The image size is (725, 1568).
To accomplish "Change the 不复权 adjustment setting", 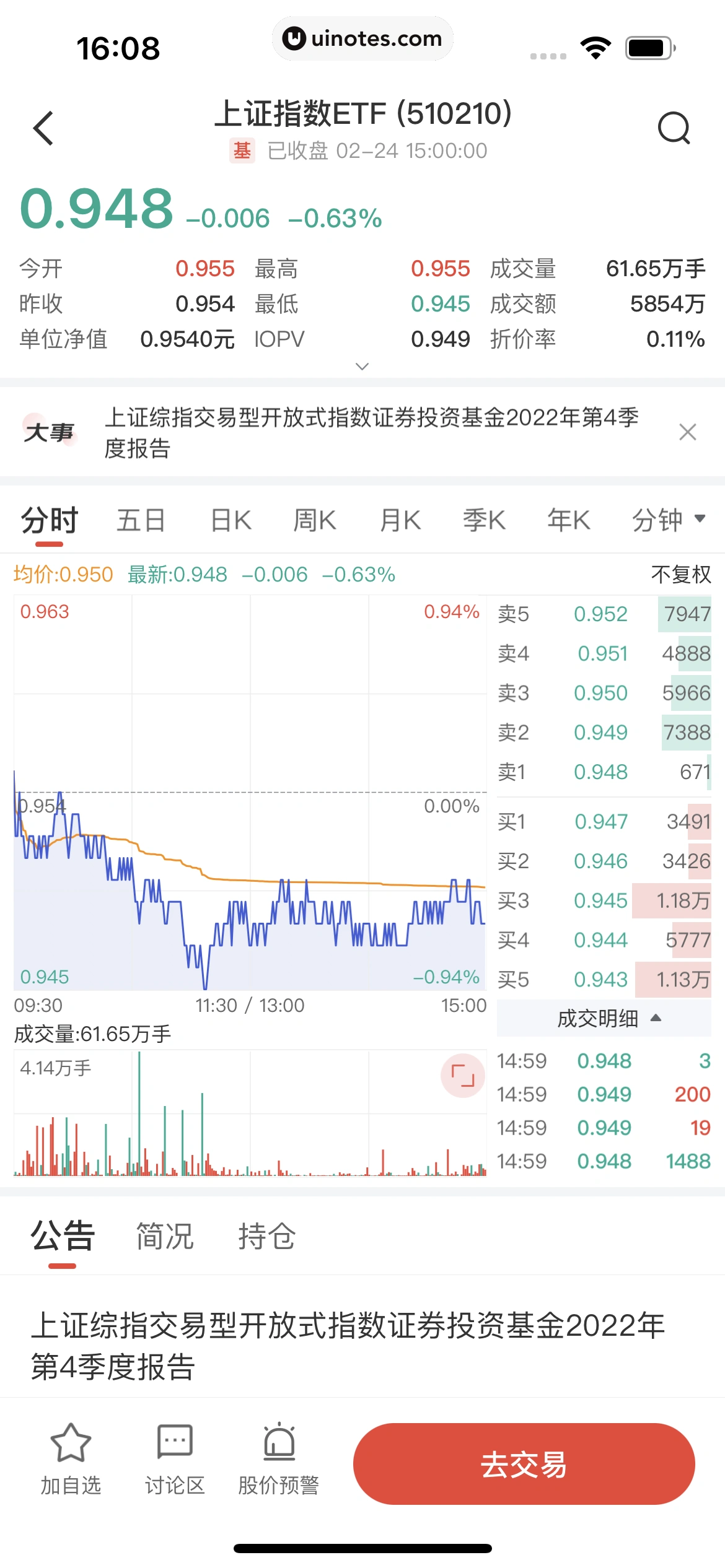I will (x=680, y=574).
